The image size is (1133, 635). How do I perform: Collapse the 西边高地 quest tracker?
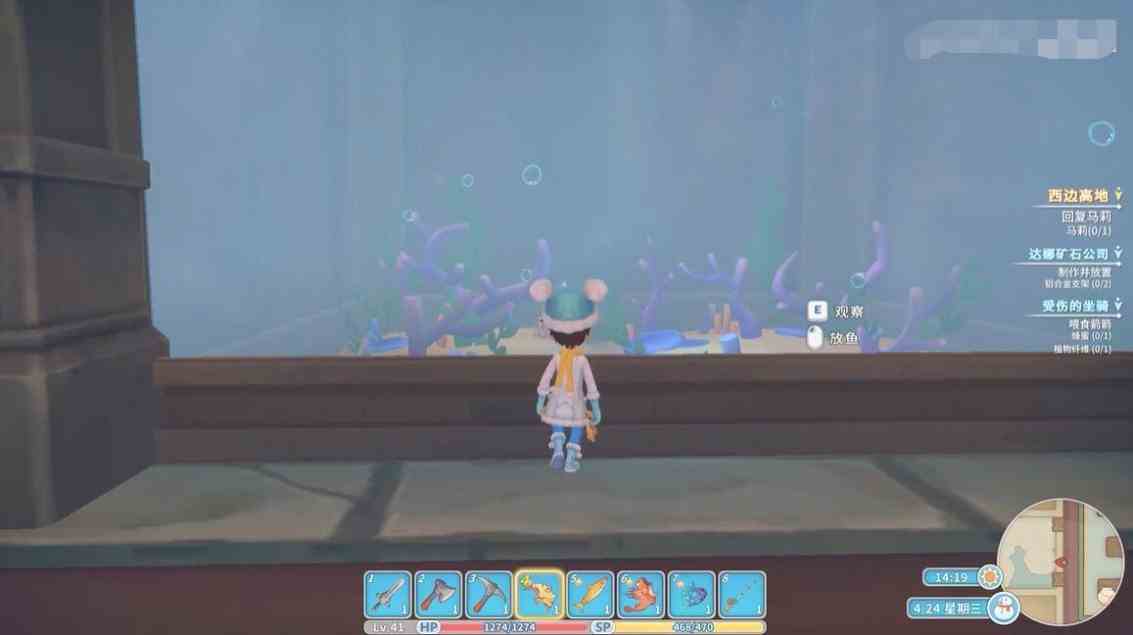[x=1118, y=196]
